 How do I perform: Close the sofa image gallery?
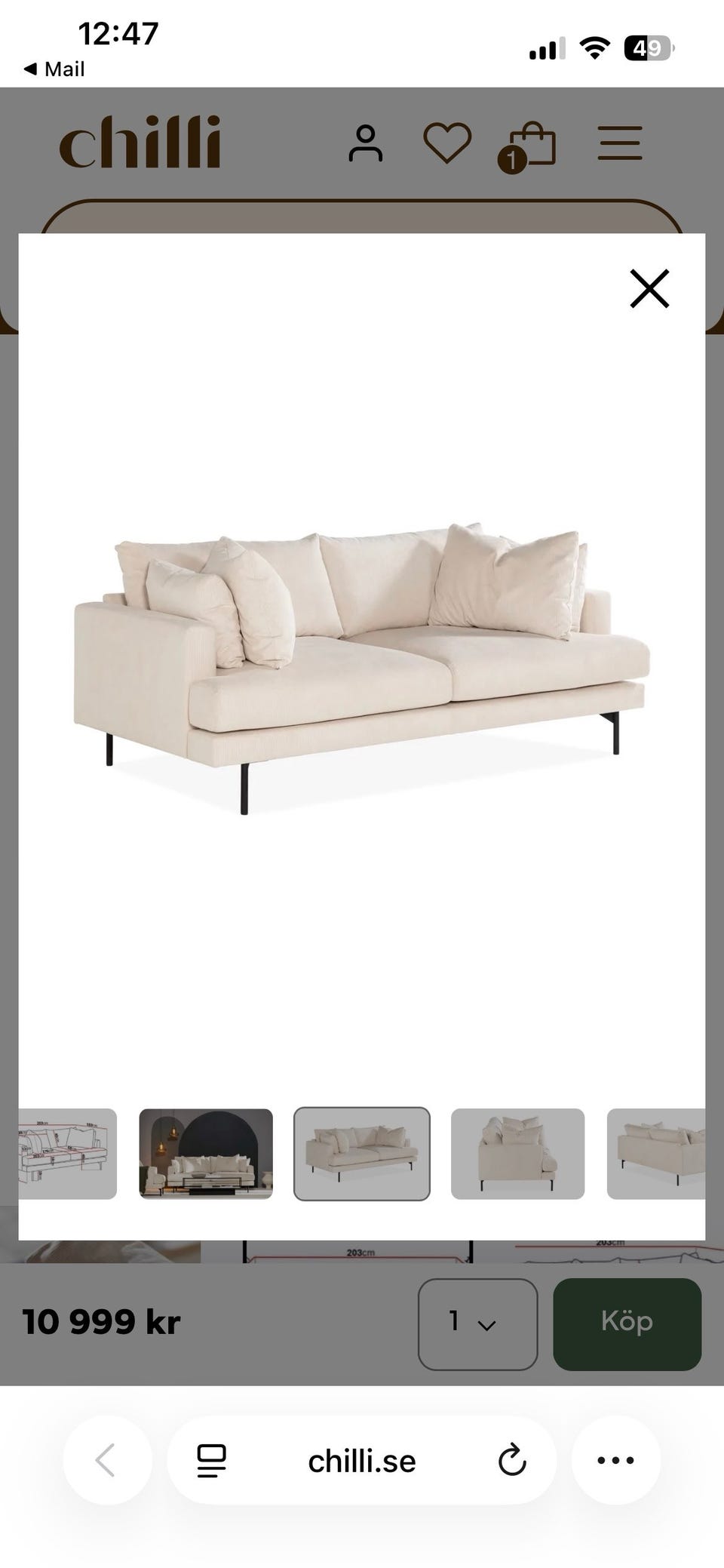click(x=649, y=288)
